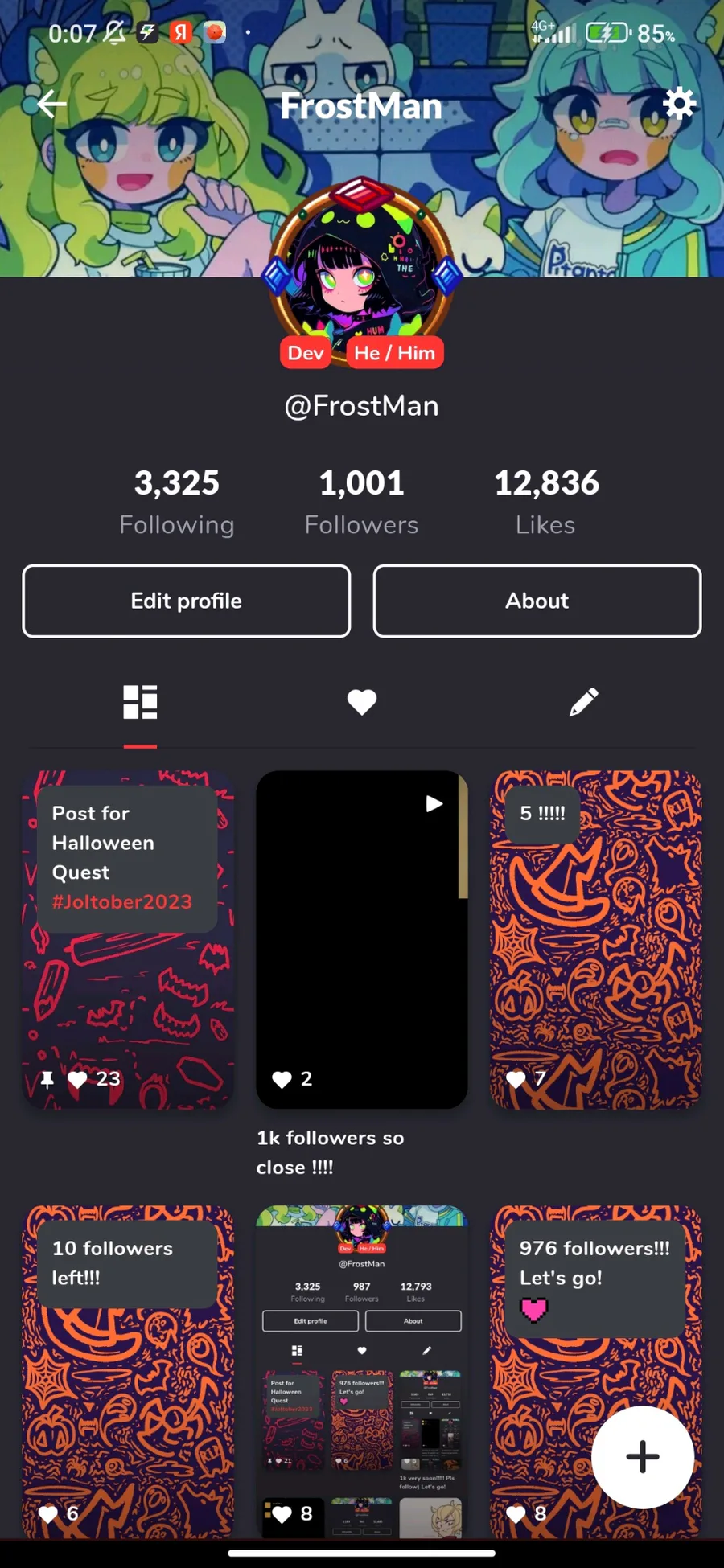Tap Edit profile button
Screen dimensions: 724x1568
tap(187, 601)
